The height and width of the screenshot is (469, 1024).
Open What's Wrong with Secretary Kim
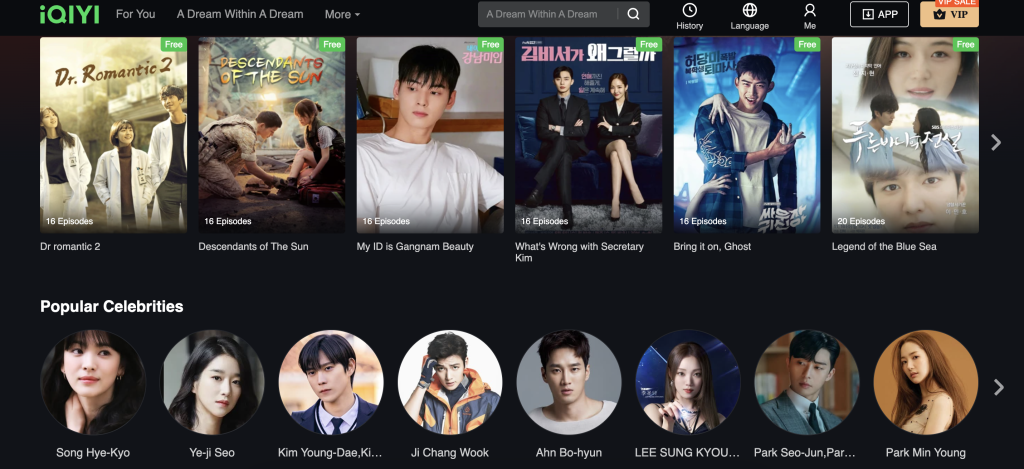point(588,135)
